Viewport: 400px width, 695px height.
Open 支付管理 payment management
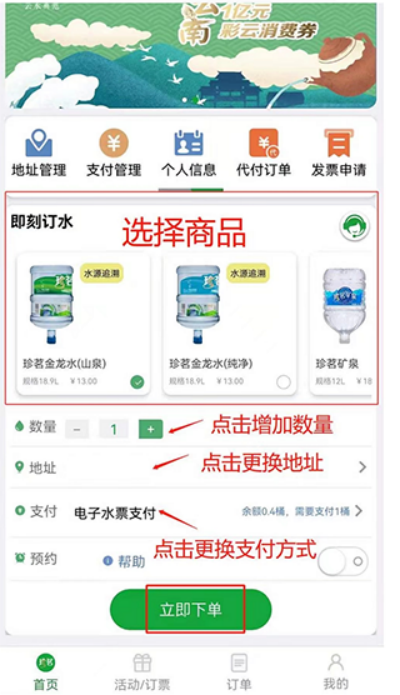point(114,152)
